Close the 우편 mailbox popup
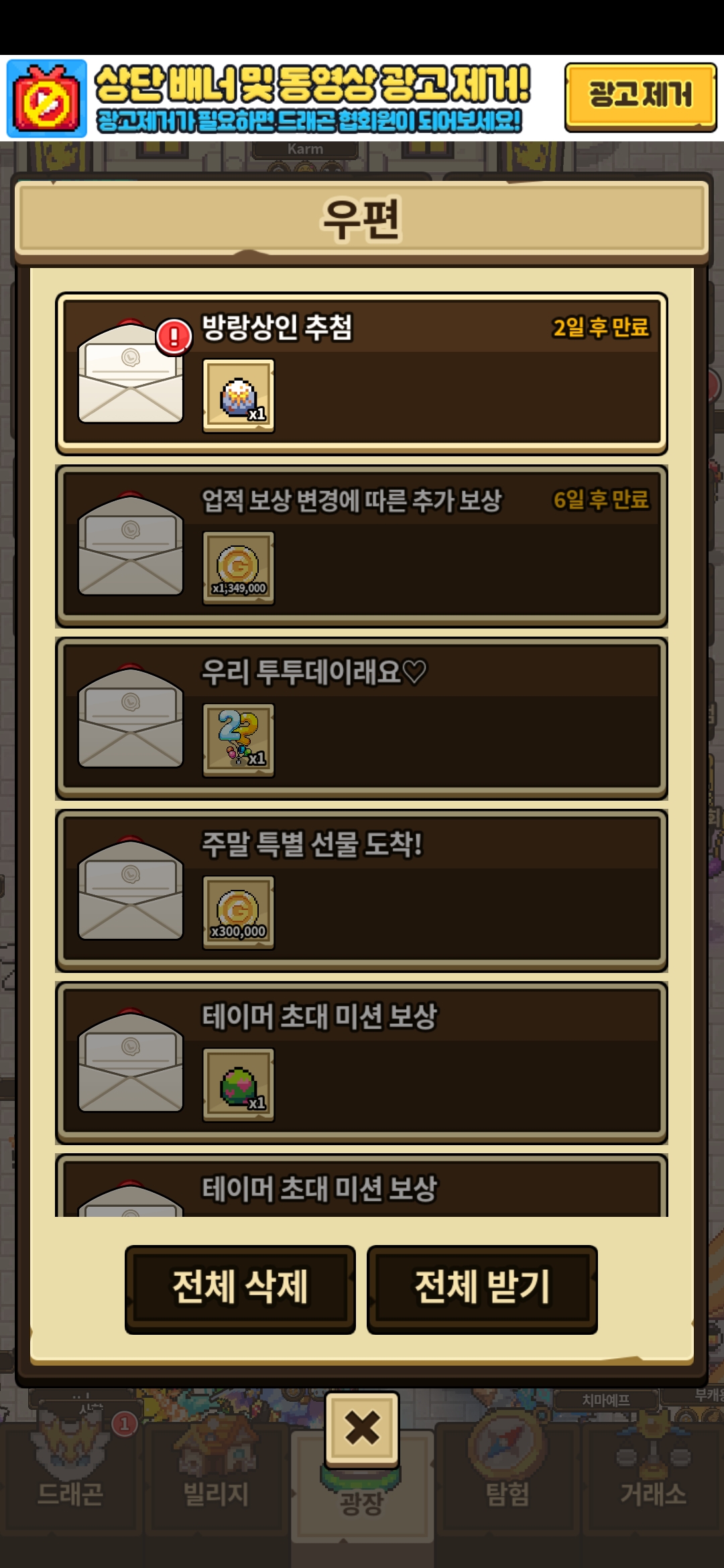The height and width of the screenshot is (1568, 724). tap(362, 1429)
